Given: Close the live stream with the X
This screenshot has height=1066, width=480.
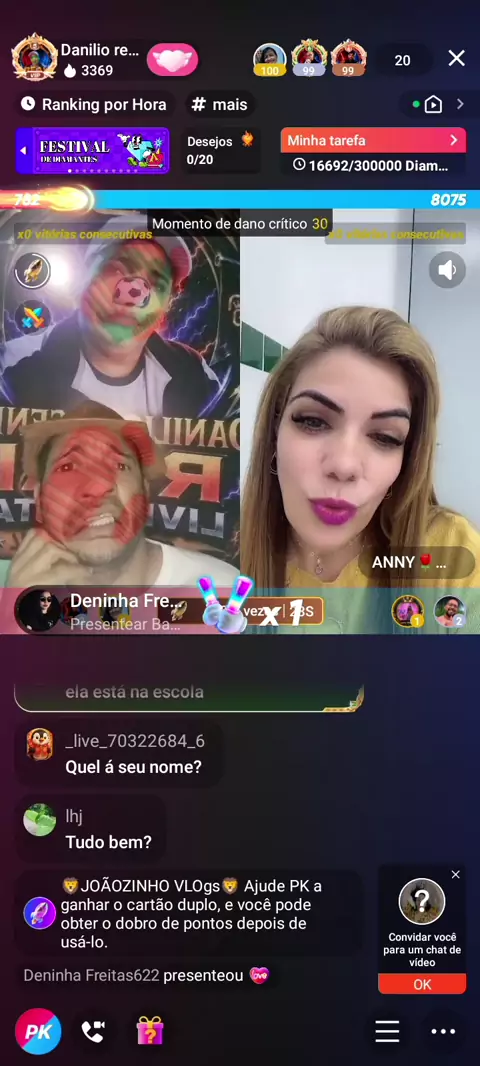Looking at the screenshot, I should coord(456,58).
